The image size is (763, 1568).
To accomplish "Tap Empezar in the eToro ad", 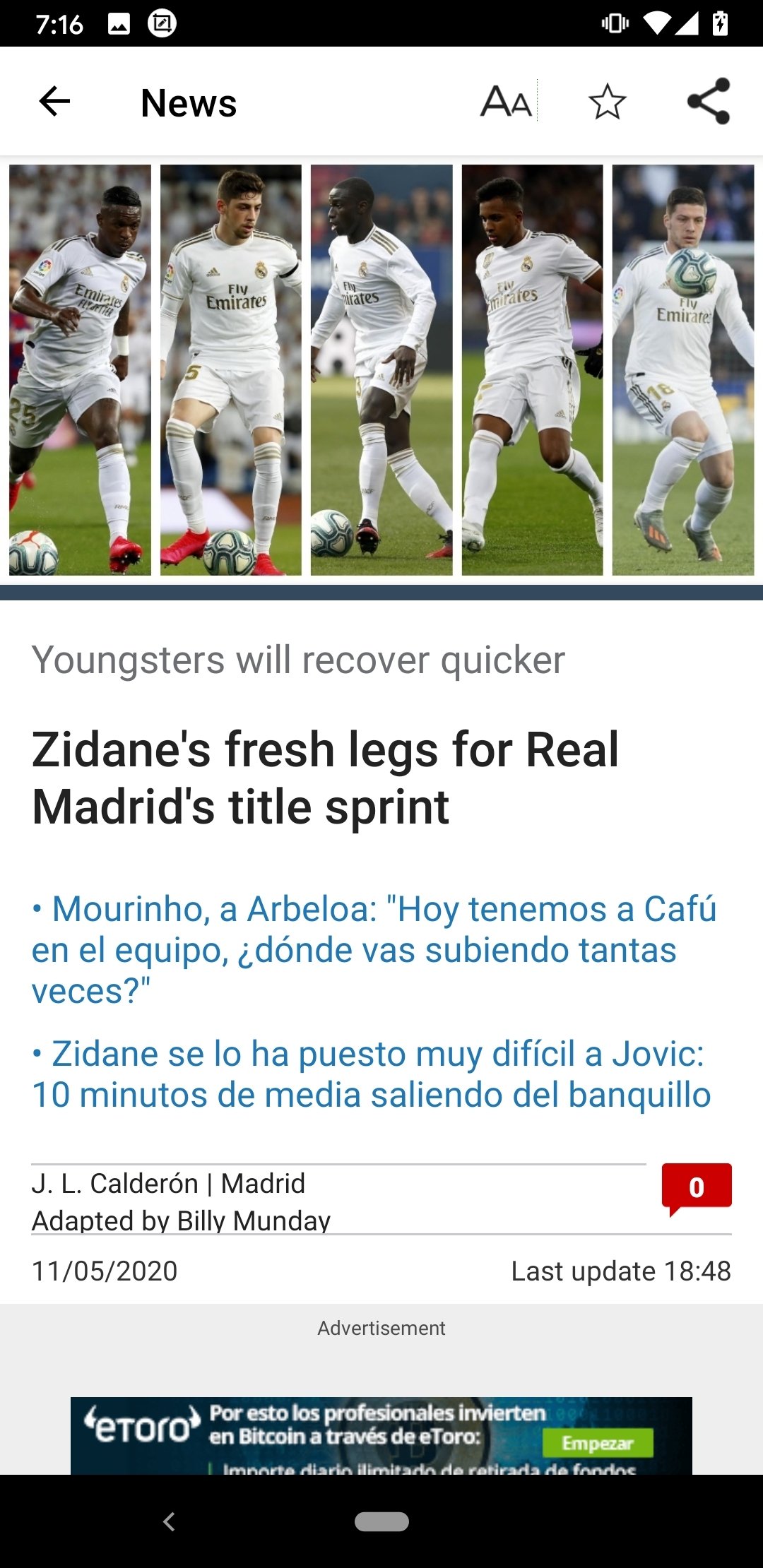I will coord(597,1442).
